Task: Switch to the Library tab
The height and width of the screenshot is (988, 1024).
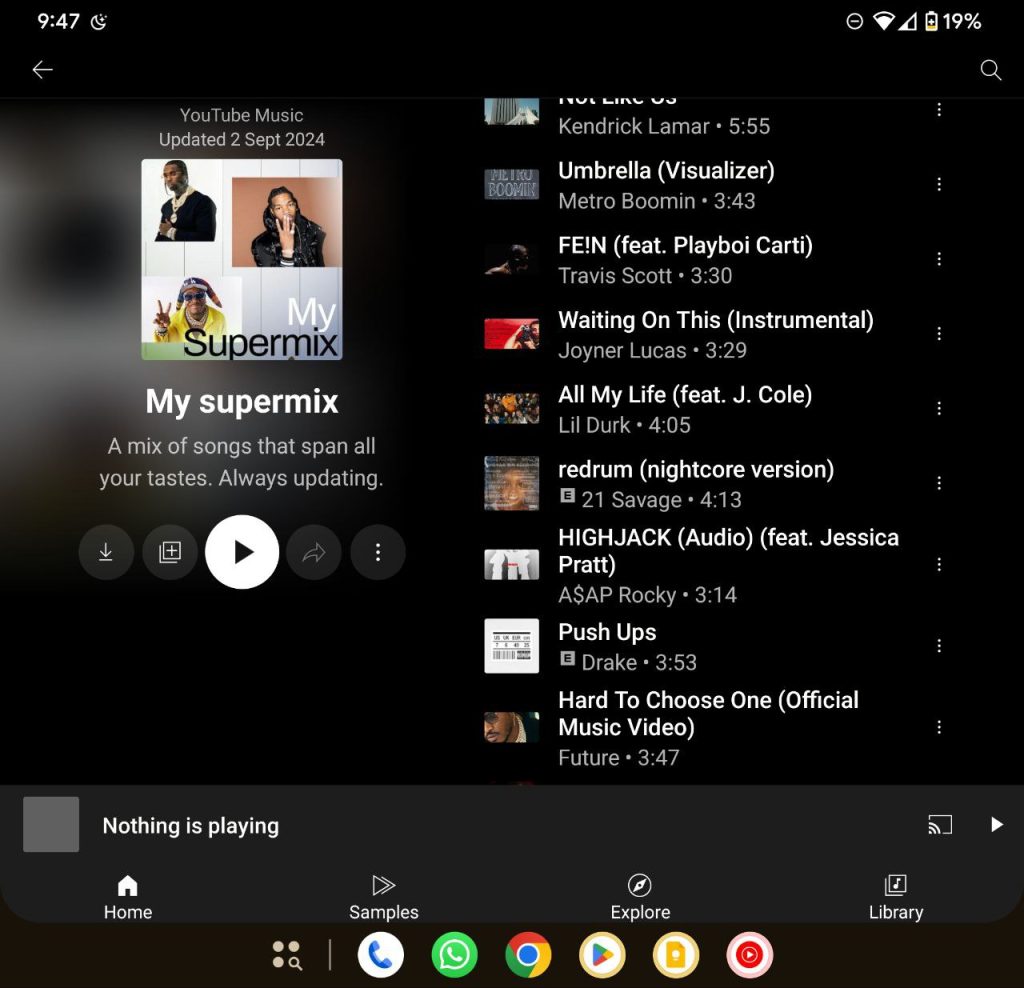Action: [895, 896]
